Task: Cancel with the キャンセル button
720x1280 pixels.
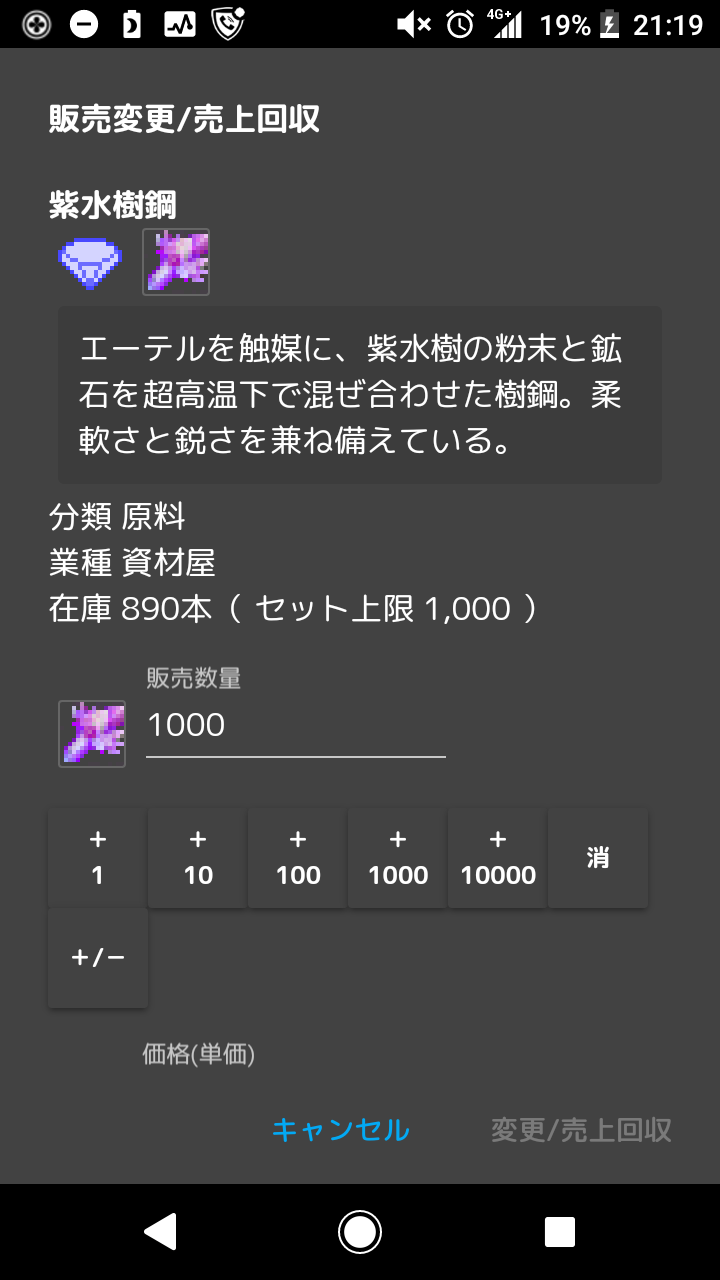Action: [341, 1130]
